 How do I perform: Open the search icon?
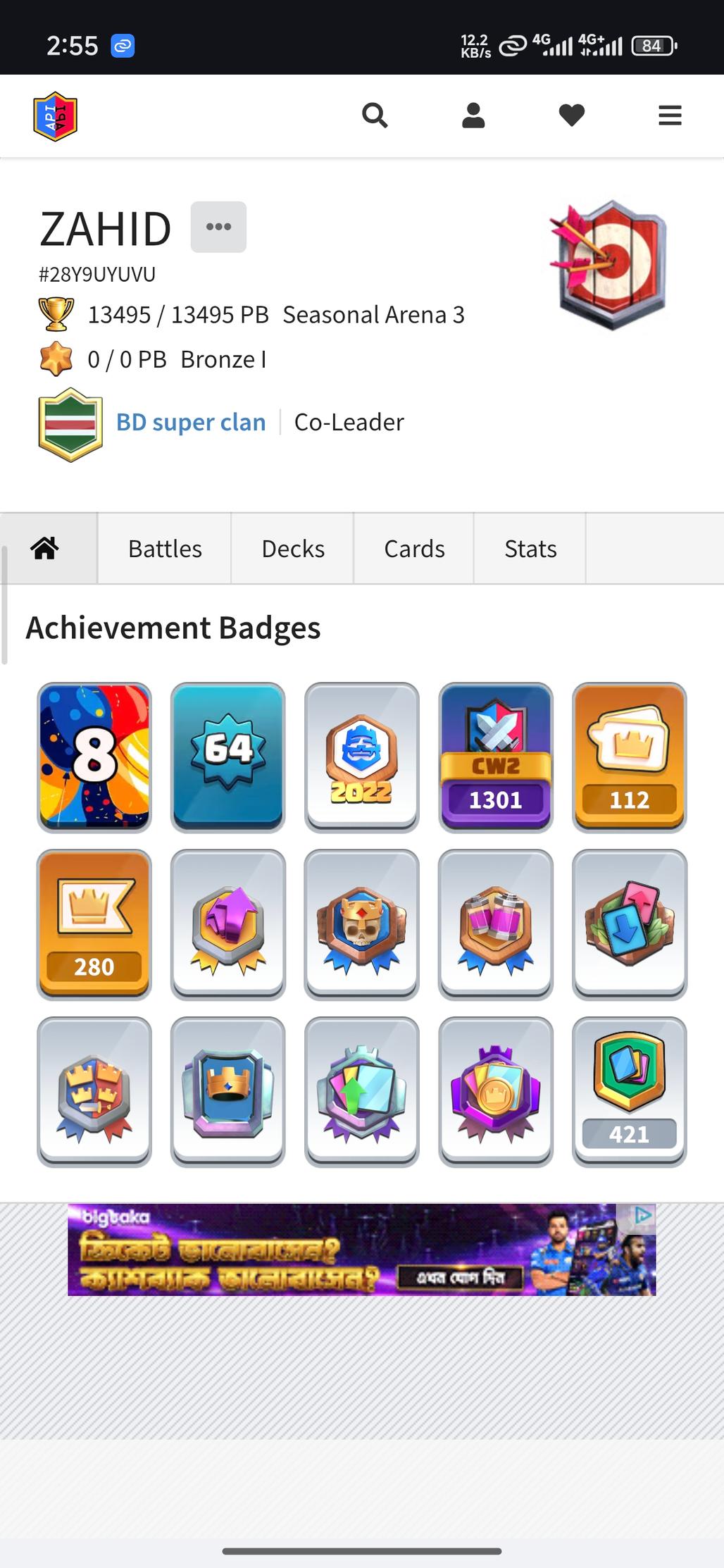pos(374,115)
